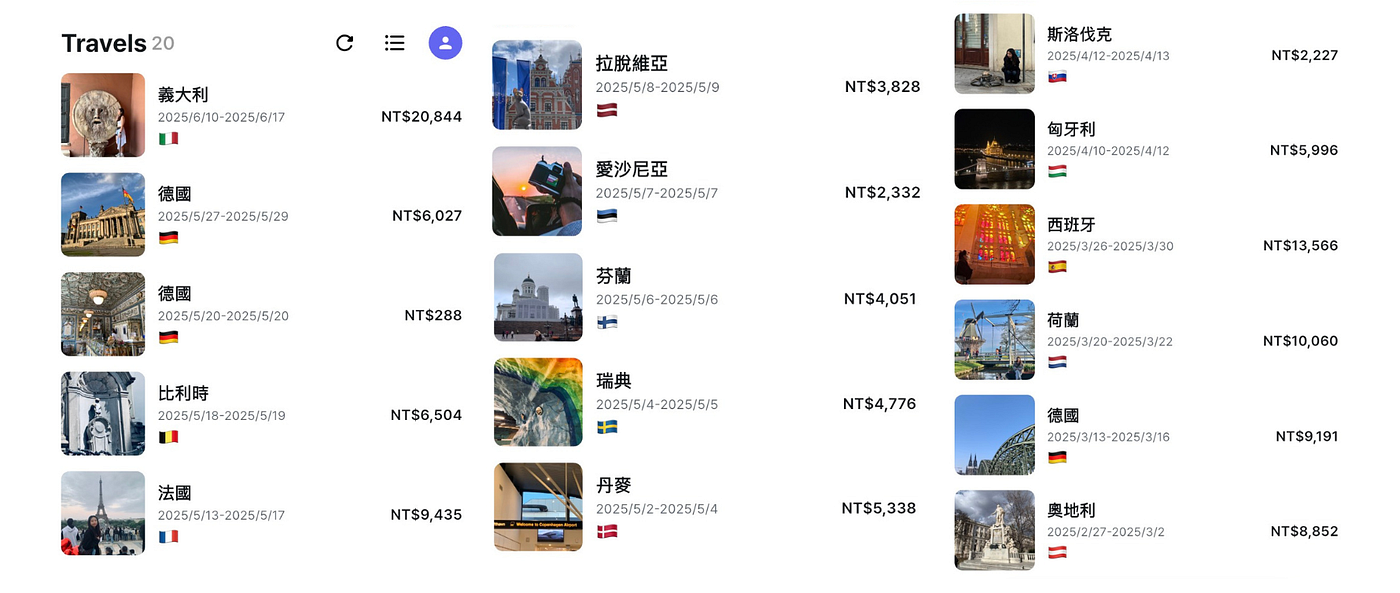This screenshot has width=1400, height=593.
Task: Open the 比利時 trip
Action: pyautogui.click(x=262, y=414)
